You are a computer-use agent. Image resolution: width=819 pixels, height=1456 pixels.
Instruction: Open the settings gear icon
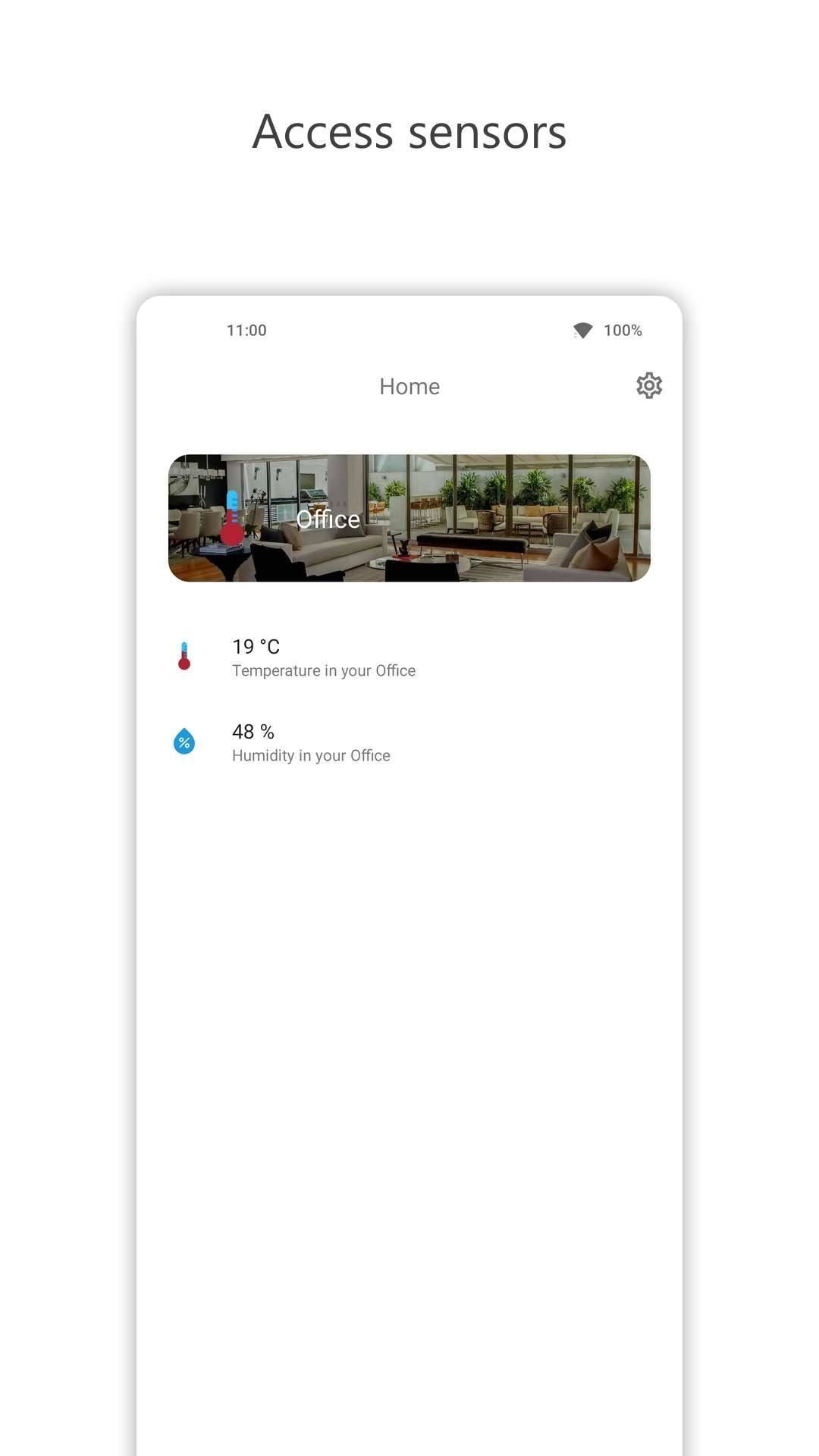coord(649,386)
